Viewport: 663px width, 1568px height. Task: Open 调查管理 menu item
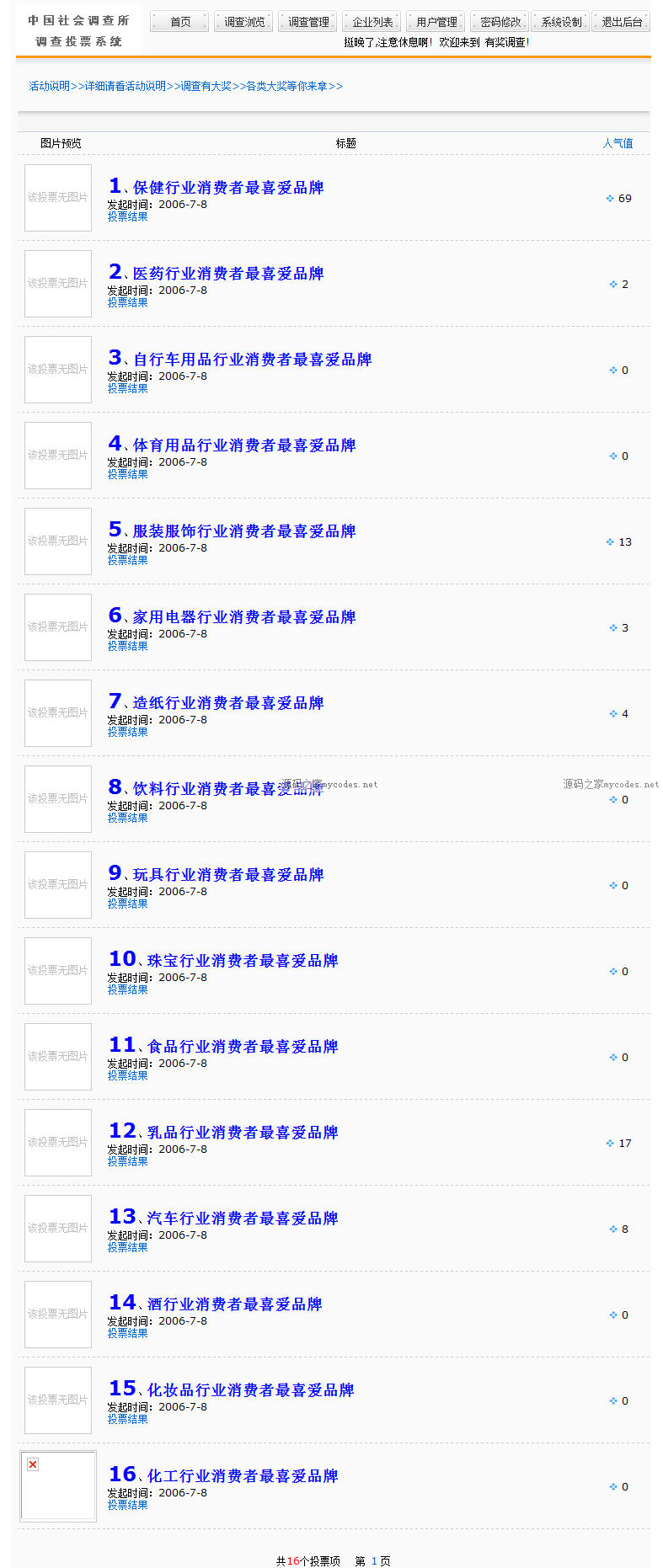[308, 22]
